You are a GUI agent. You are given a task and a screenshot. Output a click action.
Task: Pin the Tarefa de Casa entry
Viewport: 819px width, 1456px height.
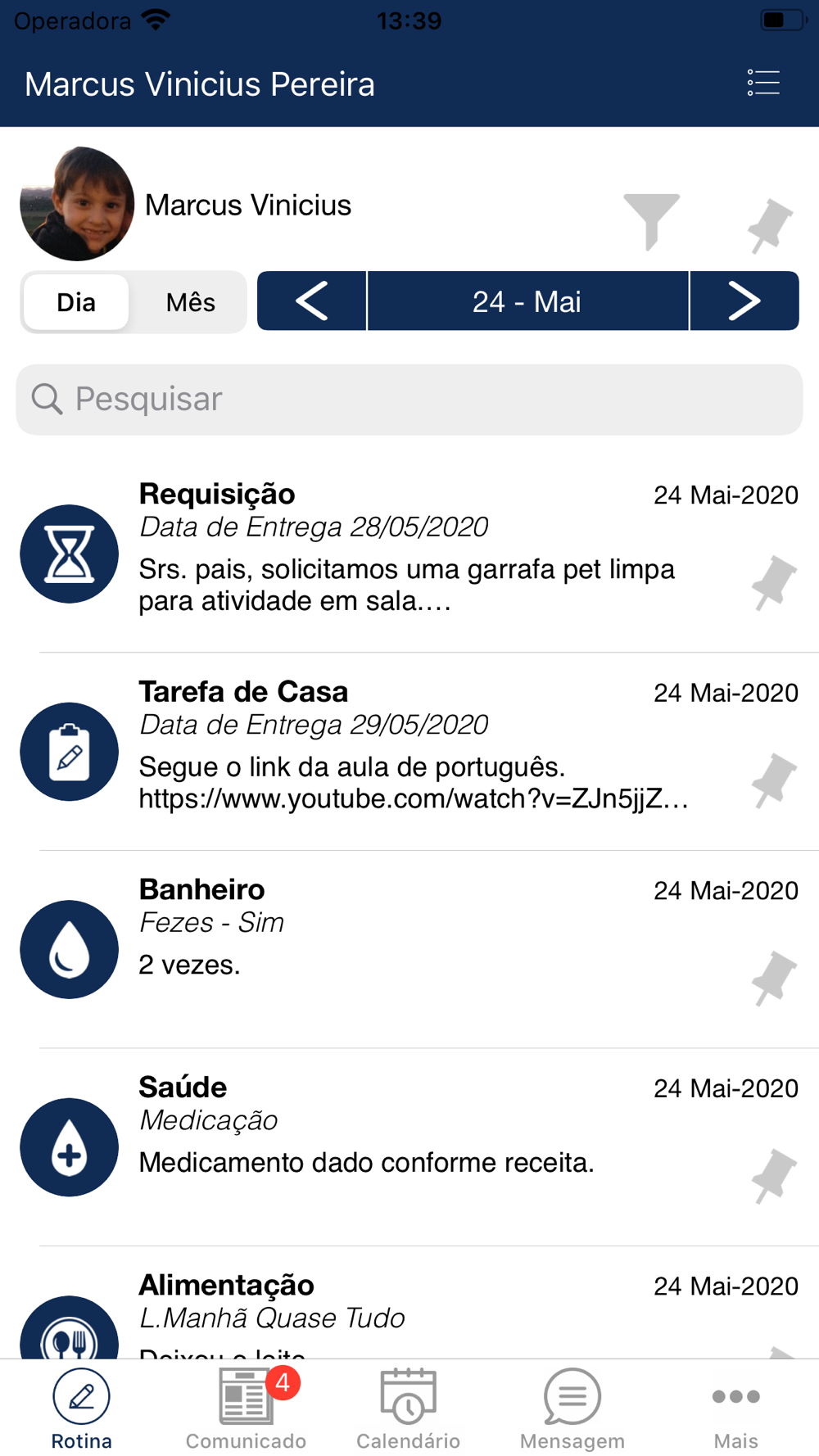773,780
